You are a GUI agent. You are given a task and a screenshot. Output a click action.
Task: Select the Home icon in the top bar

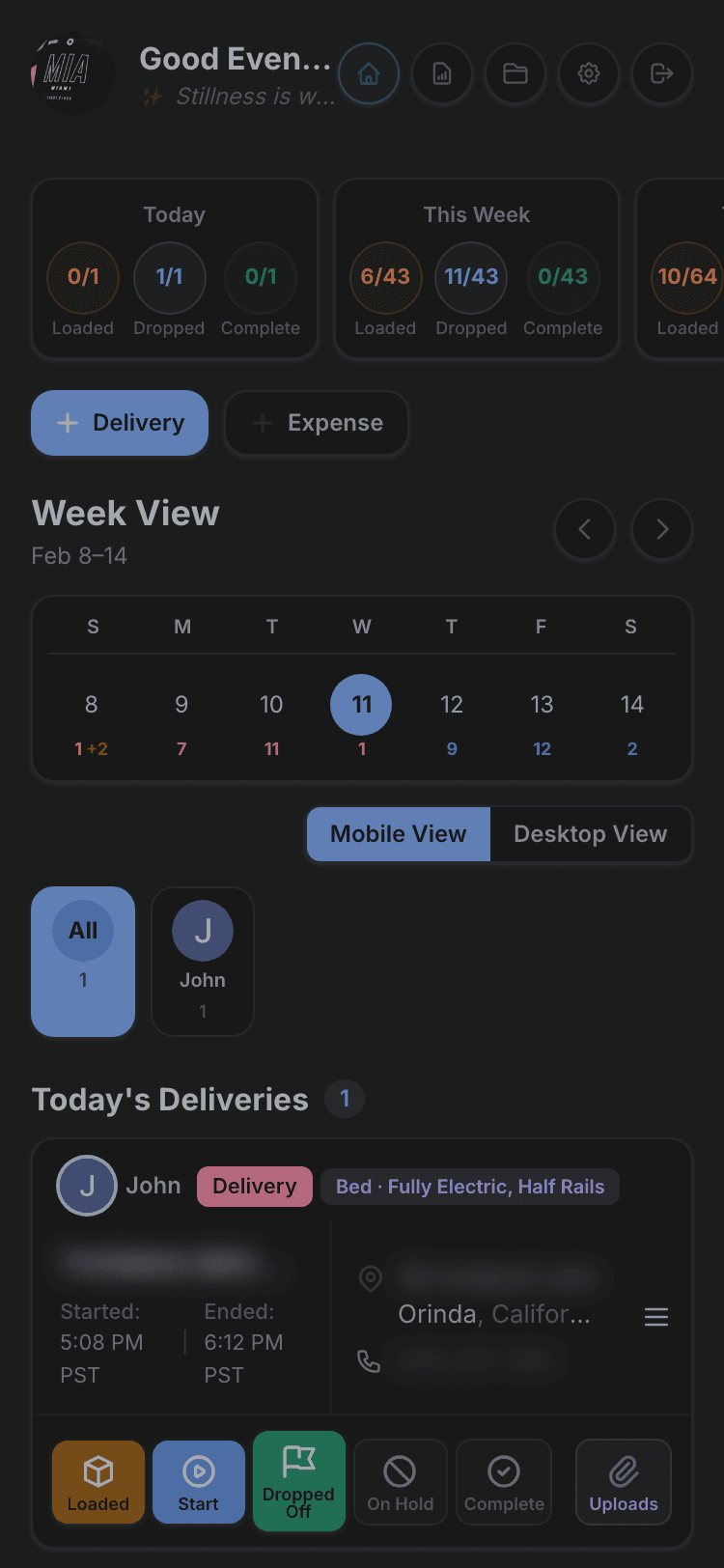point(369,74)
